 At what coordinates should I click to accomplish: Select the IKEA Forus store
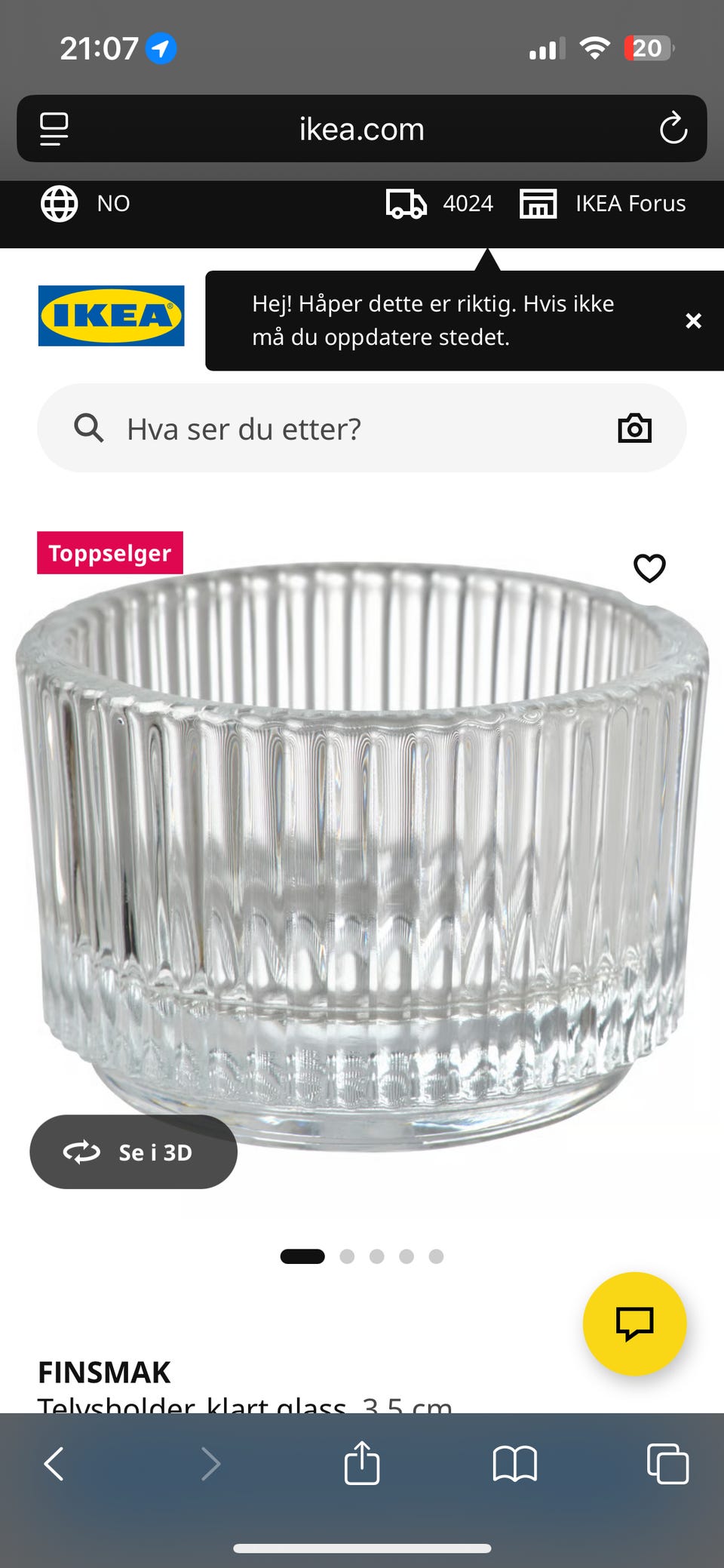pyautogui.click(x=603, y=204)
